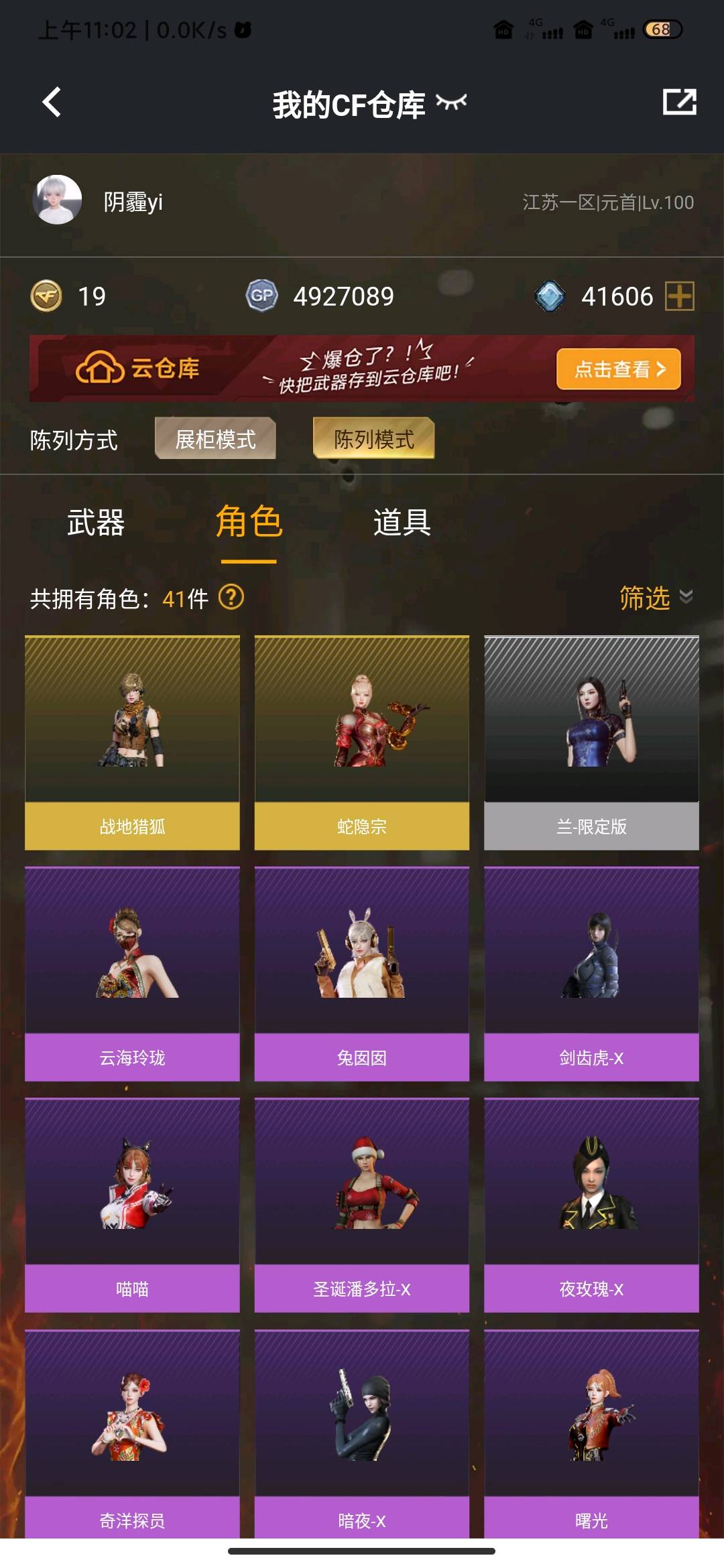Select 陈列模式 display
The image size is (724, 1568).
(373, 439)
